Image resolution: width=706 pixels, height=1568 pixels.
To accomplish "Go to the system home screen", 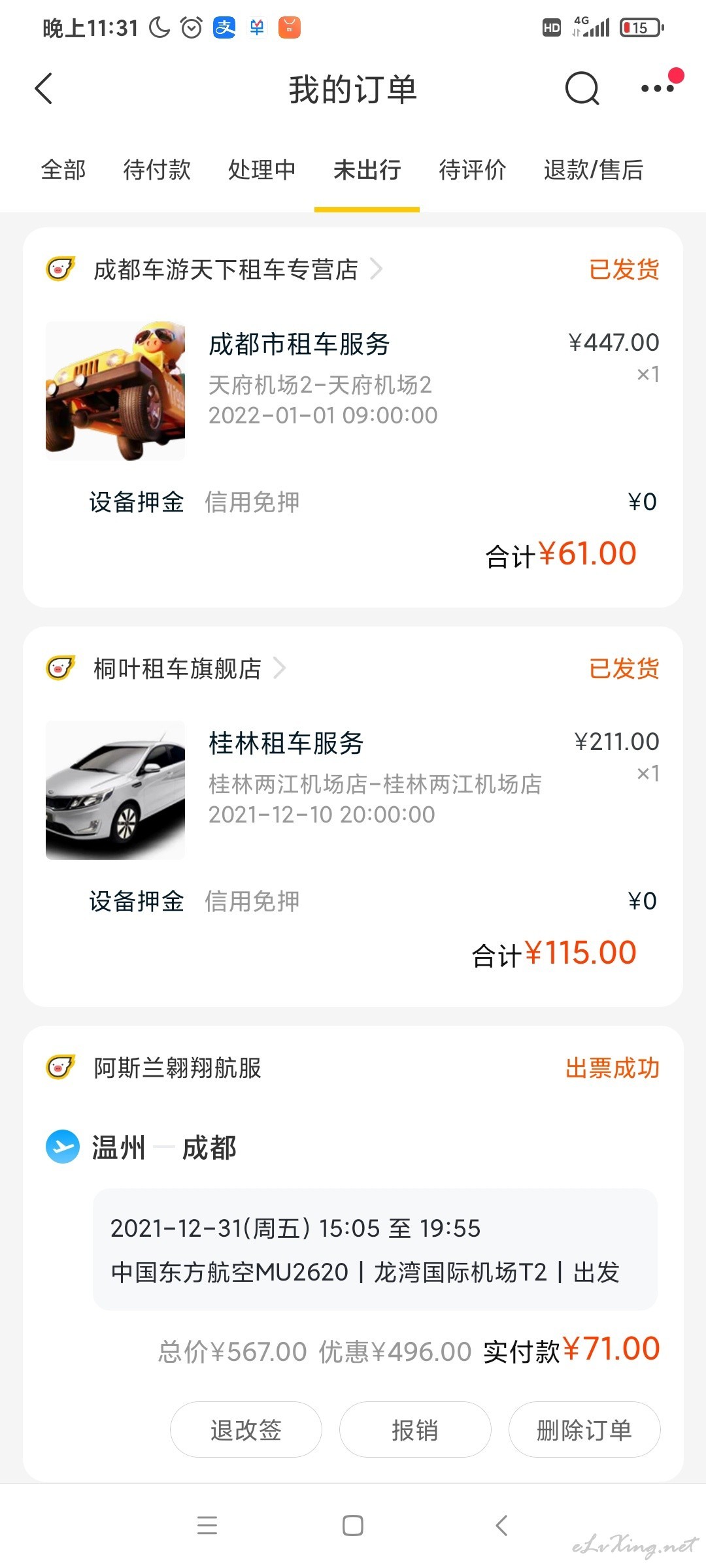I will tap(353, 1526).
